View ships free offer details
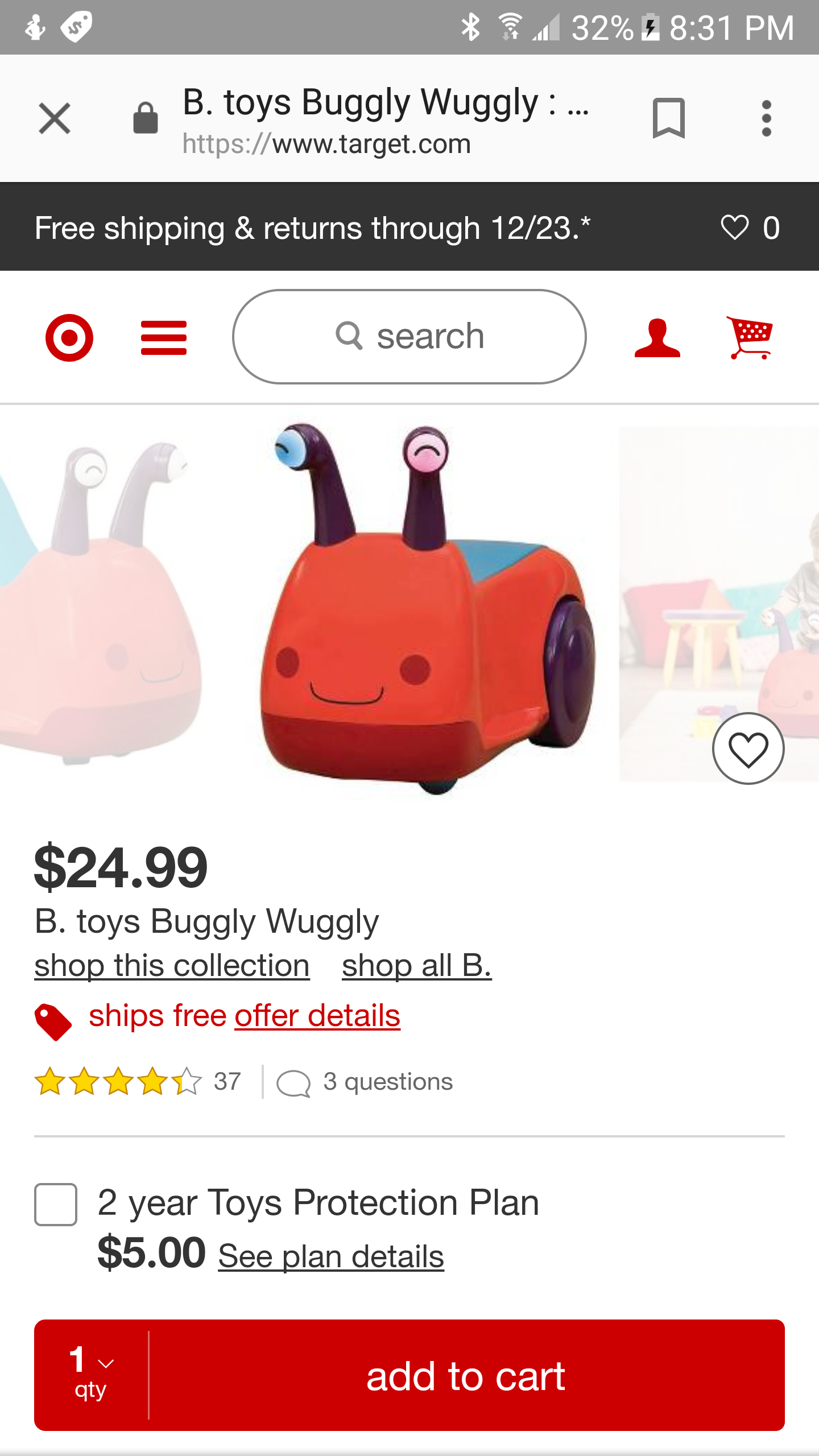The width and height of the screenshot is (819, 1456). tap(317, 1015)
